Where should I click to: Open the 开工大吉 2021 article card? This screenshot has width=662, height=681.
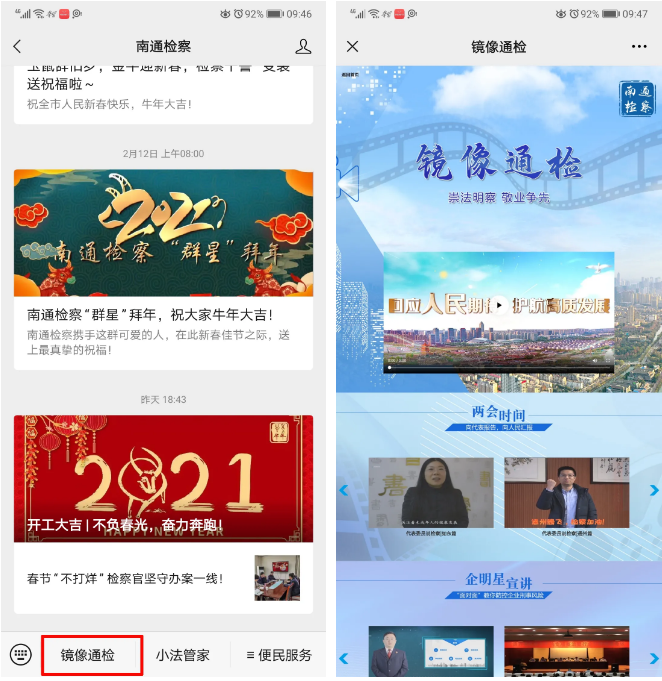[163, 478]
